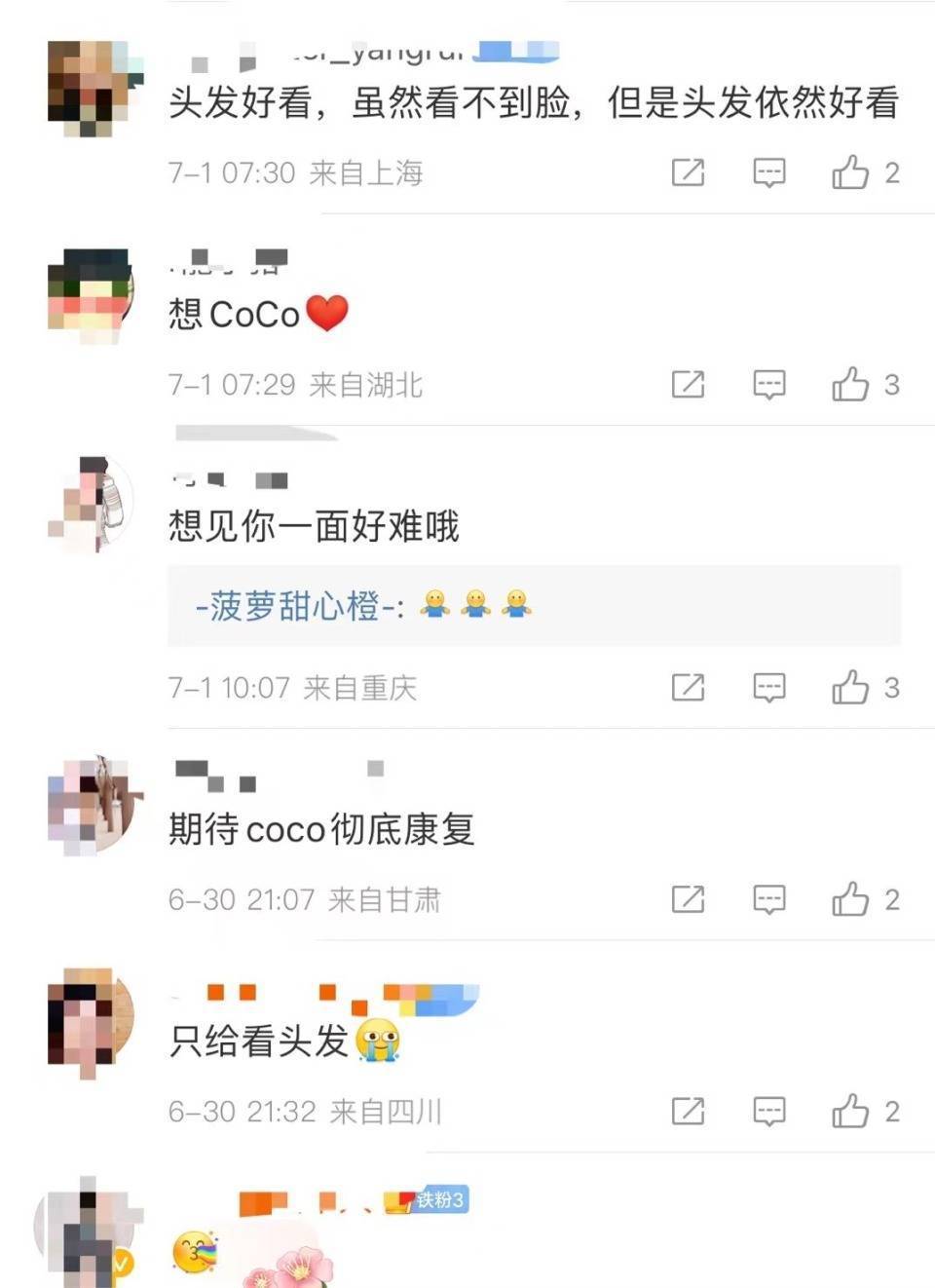View avatar of the 只给看头发 commenter
Viewport: 935px width, 1288px height.
click(91, 1022)
